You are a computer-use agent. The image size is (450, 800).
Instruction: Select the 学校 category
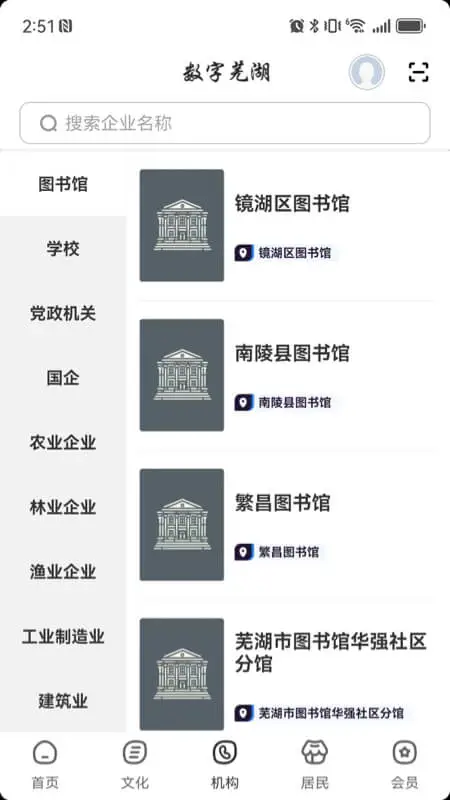pos(63,249)
